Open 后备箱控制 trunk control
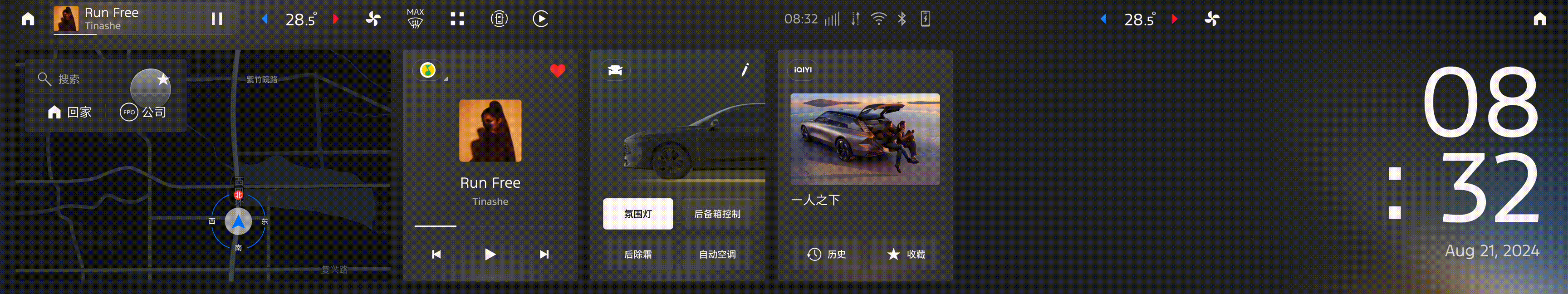Viewport: 1568px width, 294px height. (x=717, y=214)
